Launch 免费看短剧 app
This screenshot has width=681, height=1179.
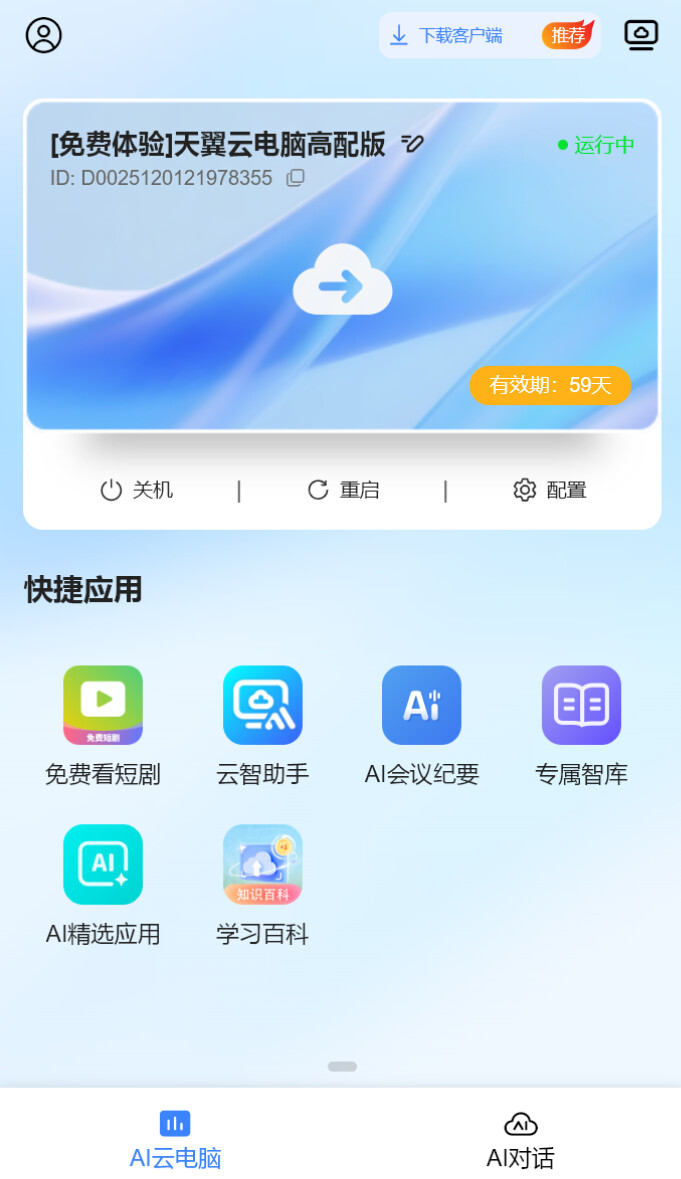click(103, 726)
